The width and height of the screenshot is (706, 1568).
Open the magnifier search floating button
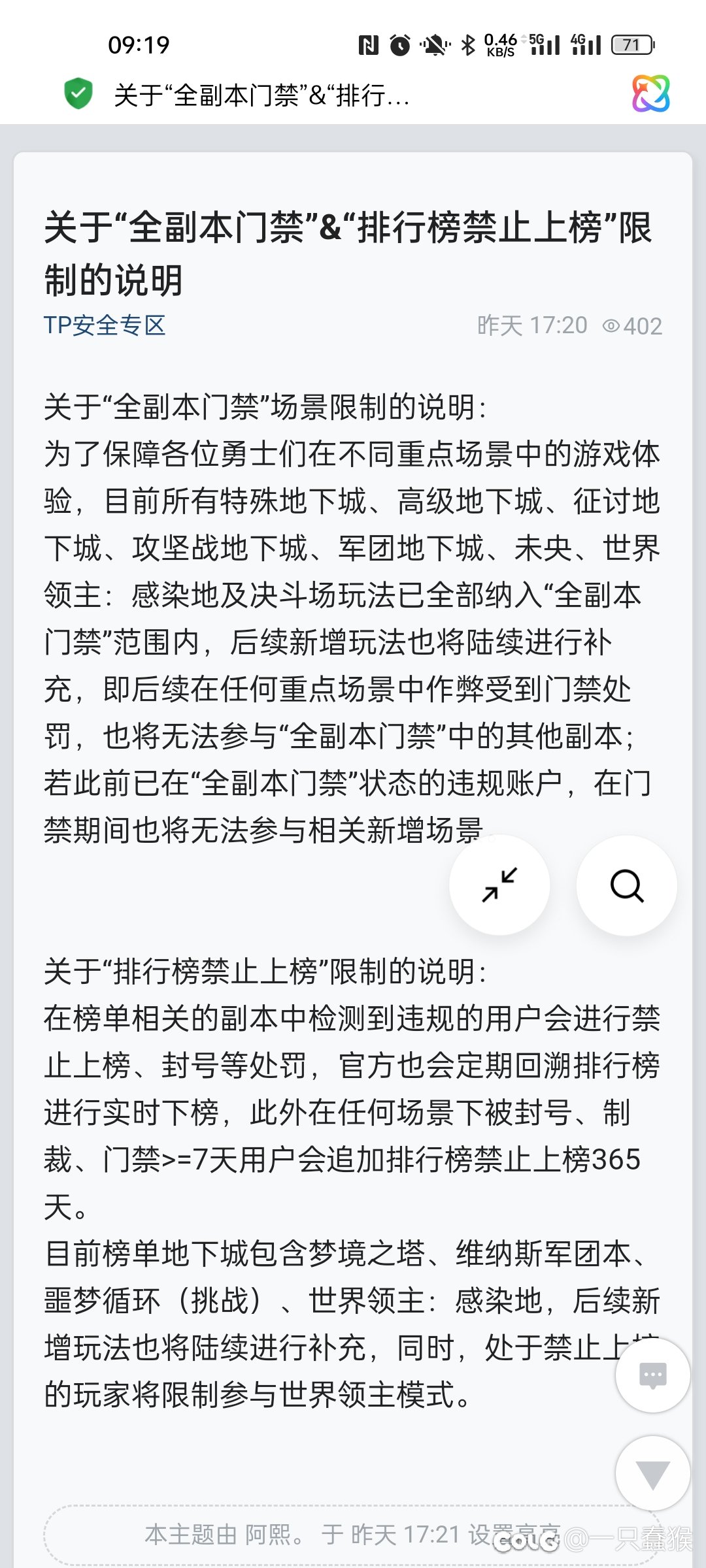626,885
